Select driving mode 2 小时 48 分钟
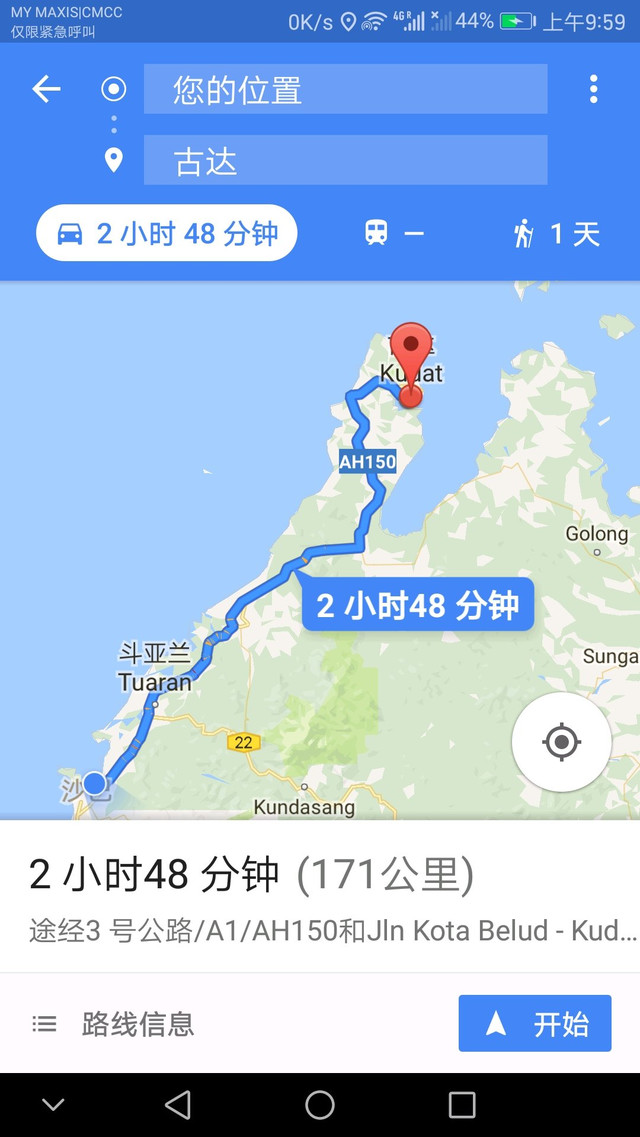The width and height of the screenshot is (640, 1137). point(167,233)
